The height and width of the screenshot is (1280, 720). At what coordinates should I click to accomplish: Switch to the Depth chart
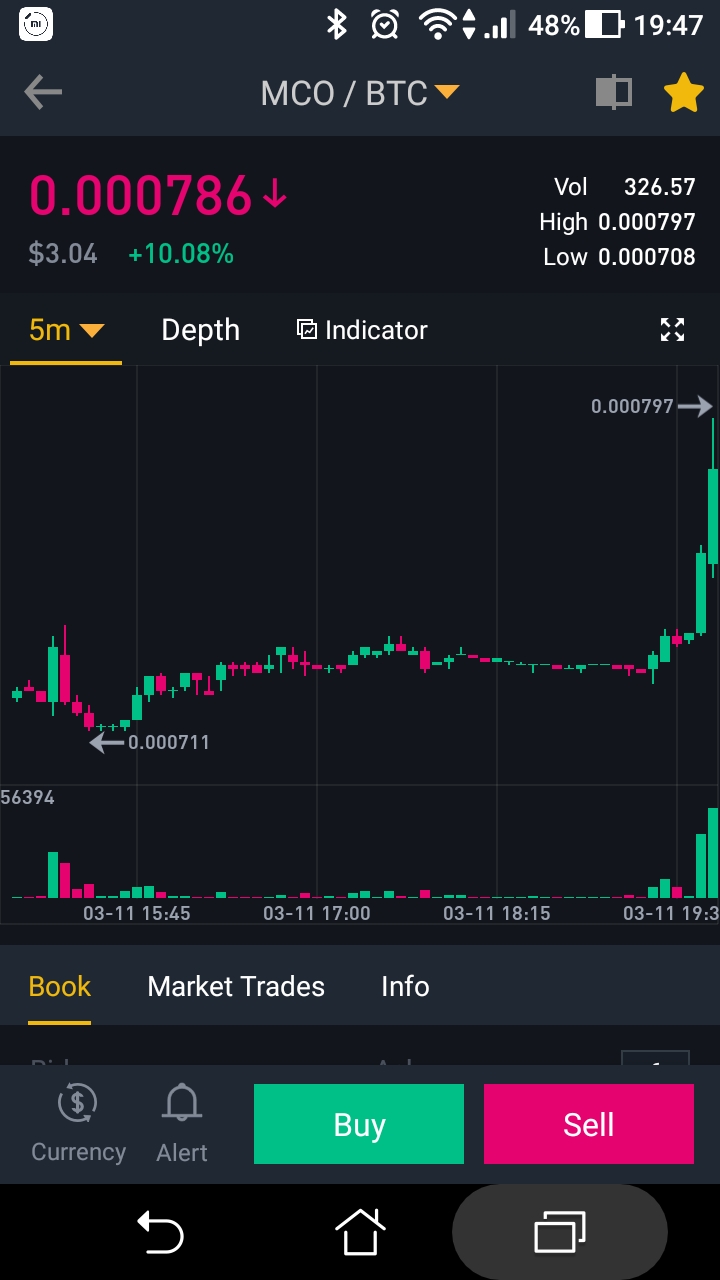click(x=200, y=330)
